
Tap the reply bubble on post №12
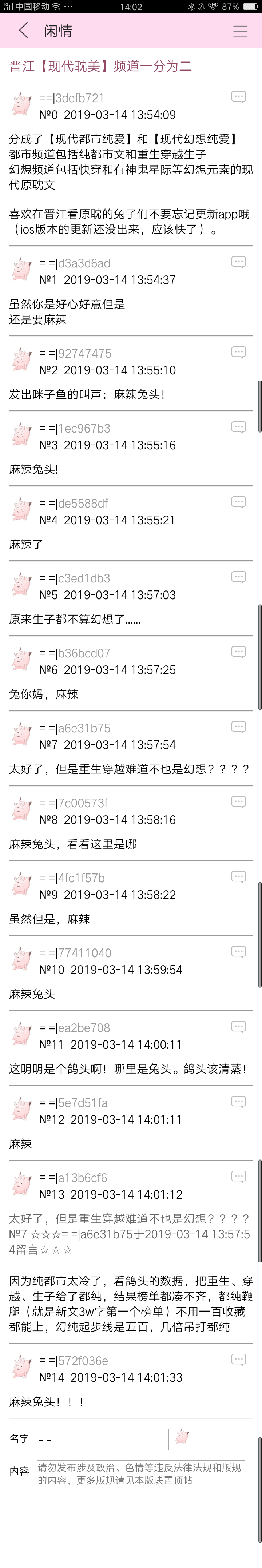coord(238,1101)
